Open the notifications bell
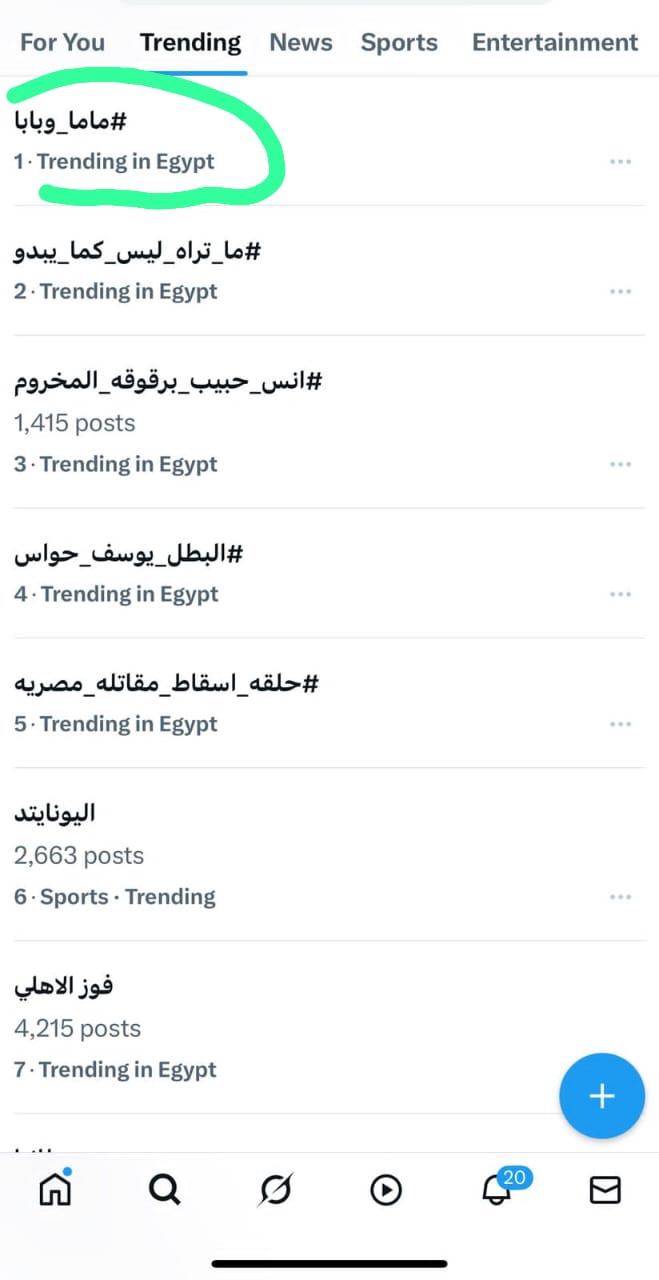The width and height of the screenshot is (659, 1280). (x=497, y=1189)
